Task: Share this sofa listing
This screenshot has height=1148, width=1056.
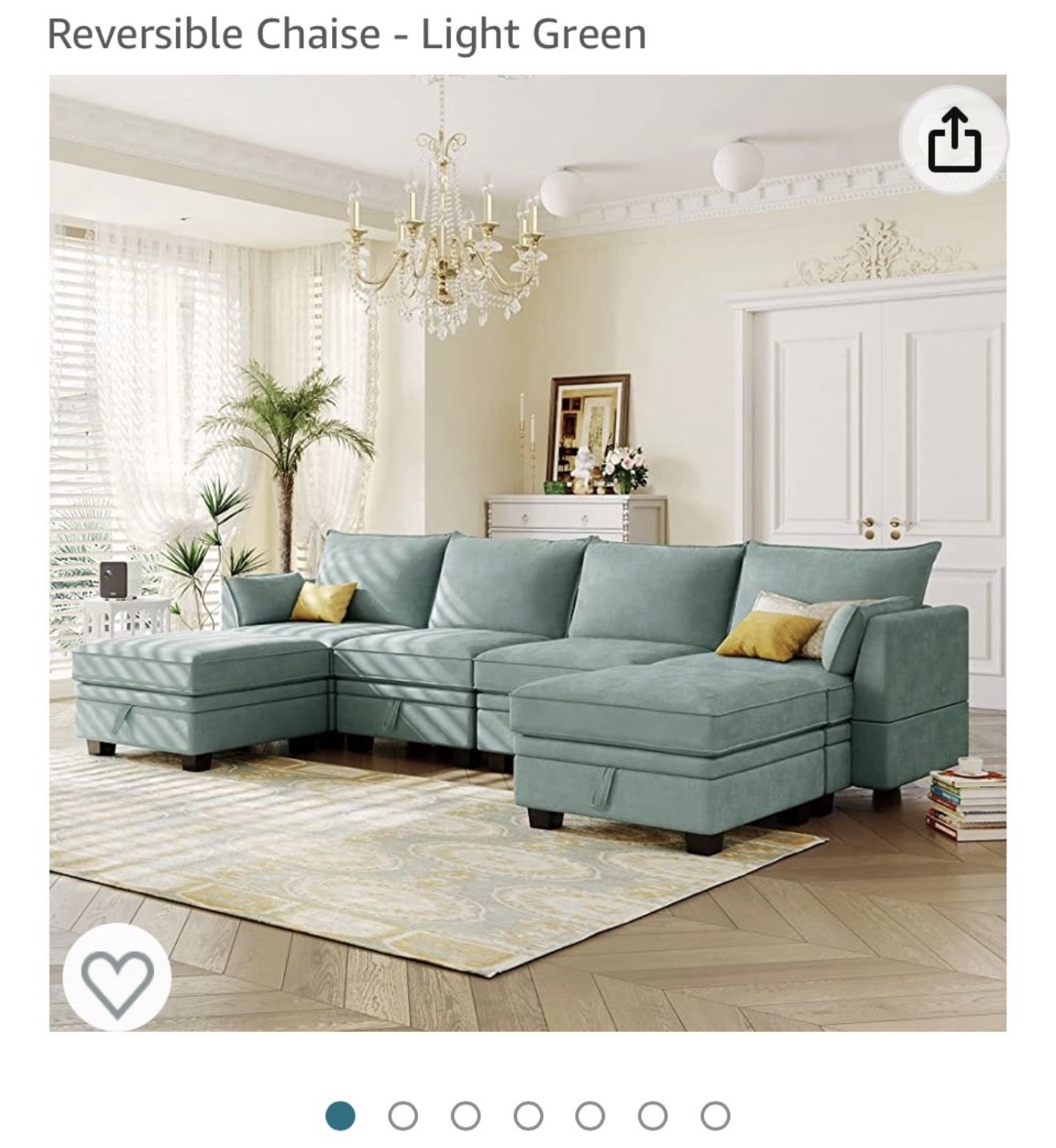Action: 954,140
